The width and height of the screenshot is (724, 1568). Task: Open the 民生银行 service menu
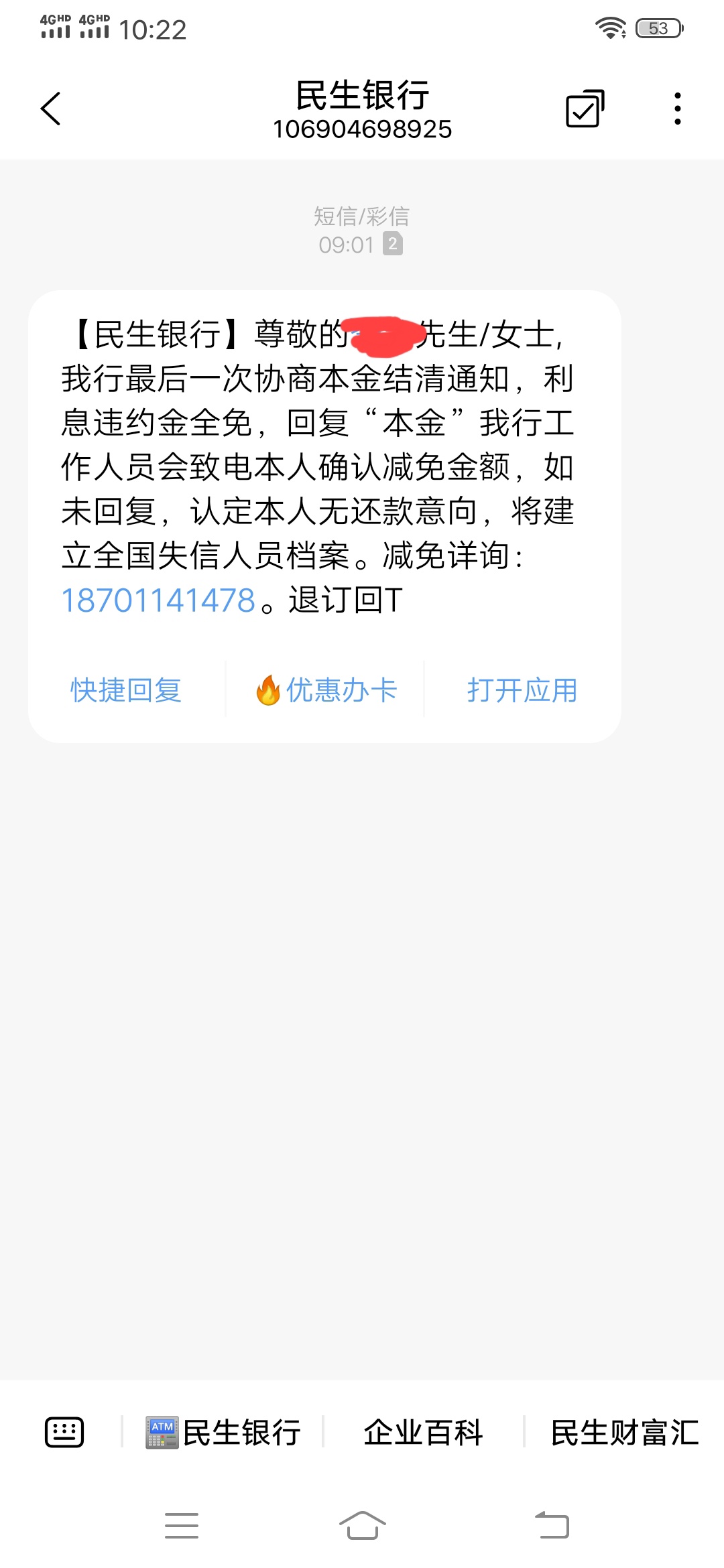(x=223, y=1433)
